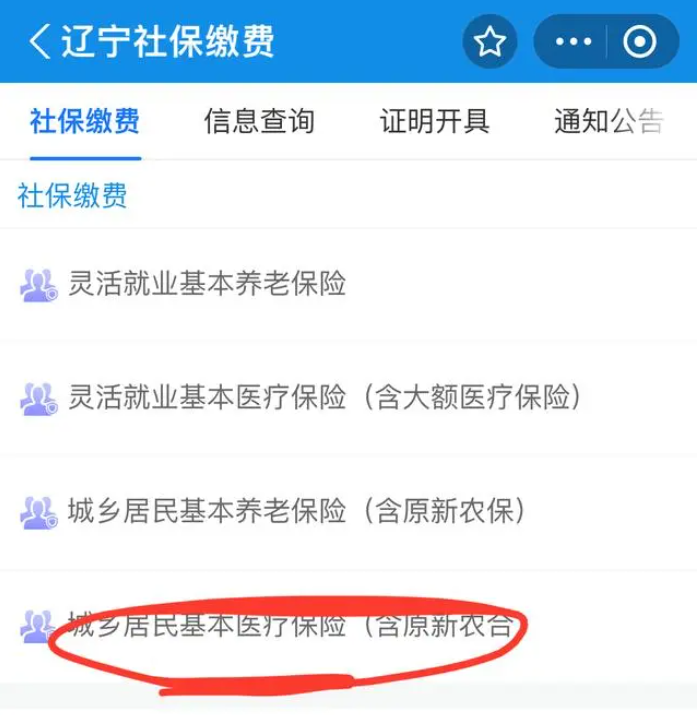Select 城乡居民基本养老保险 (含原新农保)
Screen dimensions: 697x715
click(x=296, y=512)
